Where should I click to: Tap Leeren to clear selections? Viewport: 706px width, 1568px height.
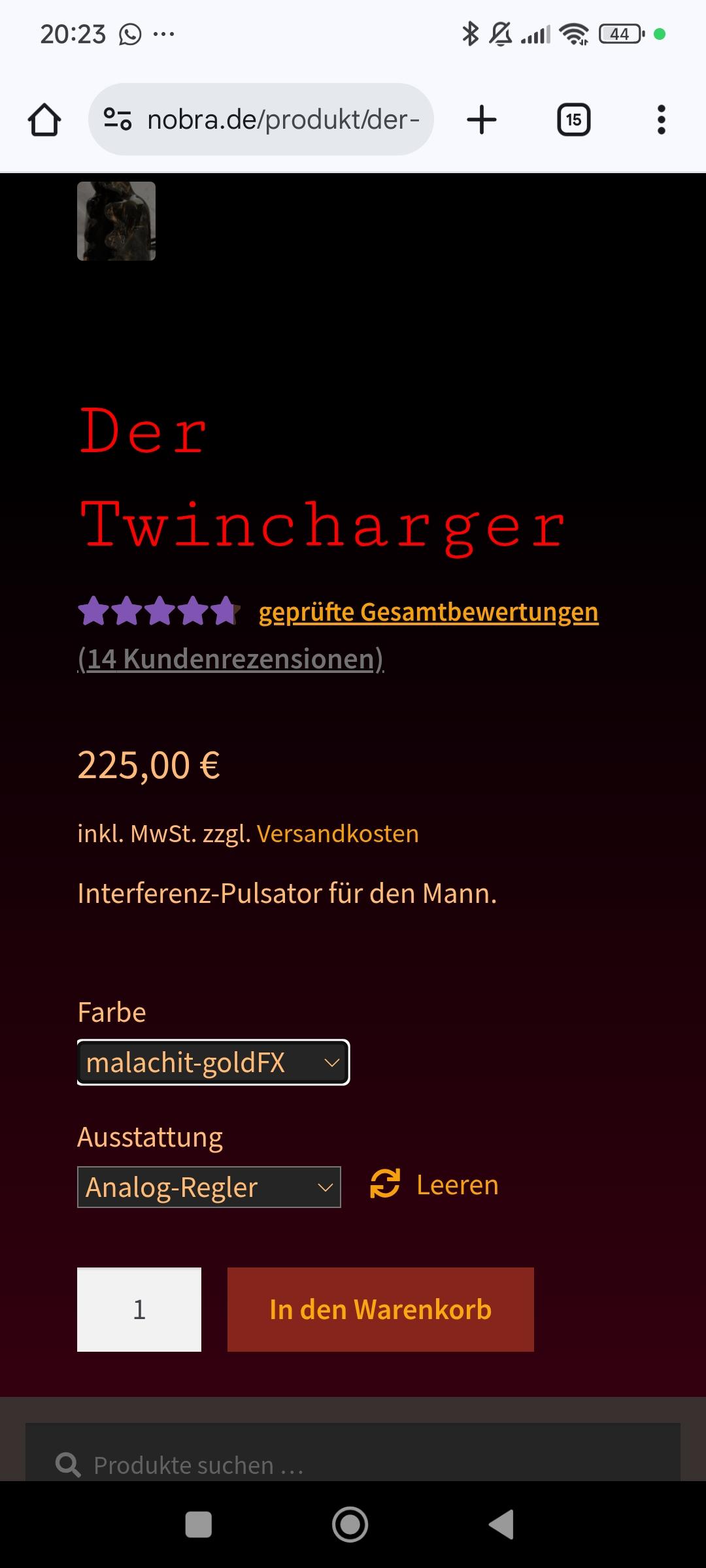pyautogui.click(x=435, y=1184)
